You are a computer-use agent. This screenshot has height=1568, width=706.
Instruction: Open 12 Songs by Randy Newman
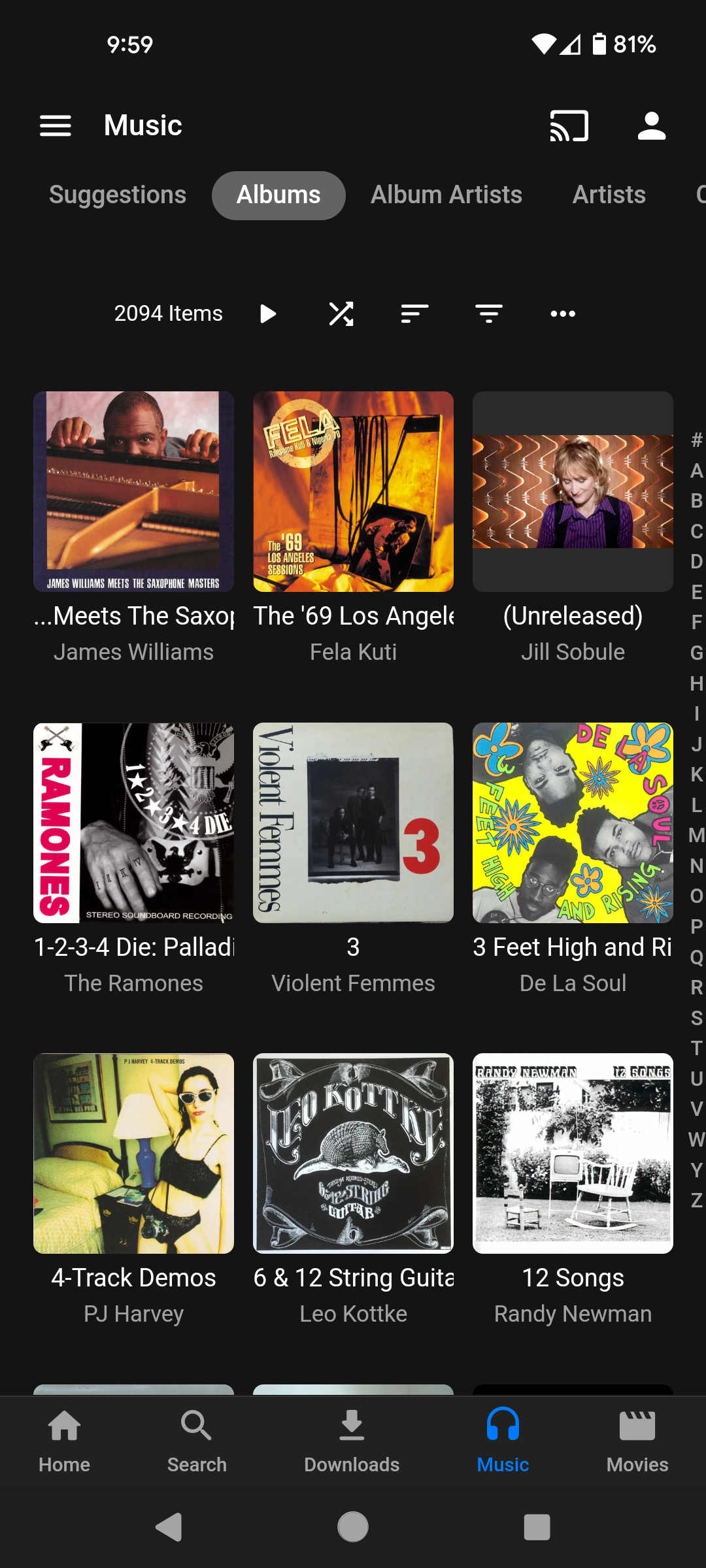coord(573,1153)
